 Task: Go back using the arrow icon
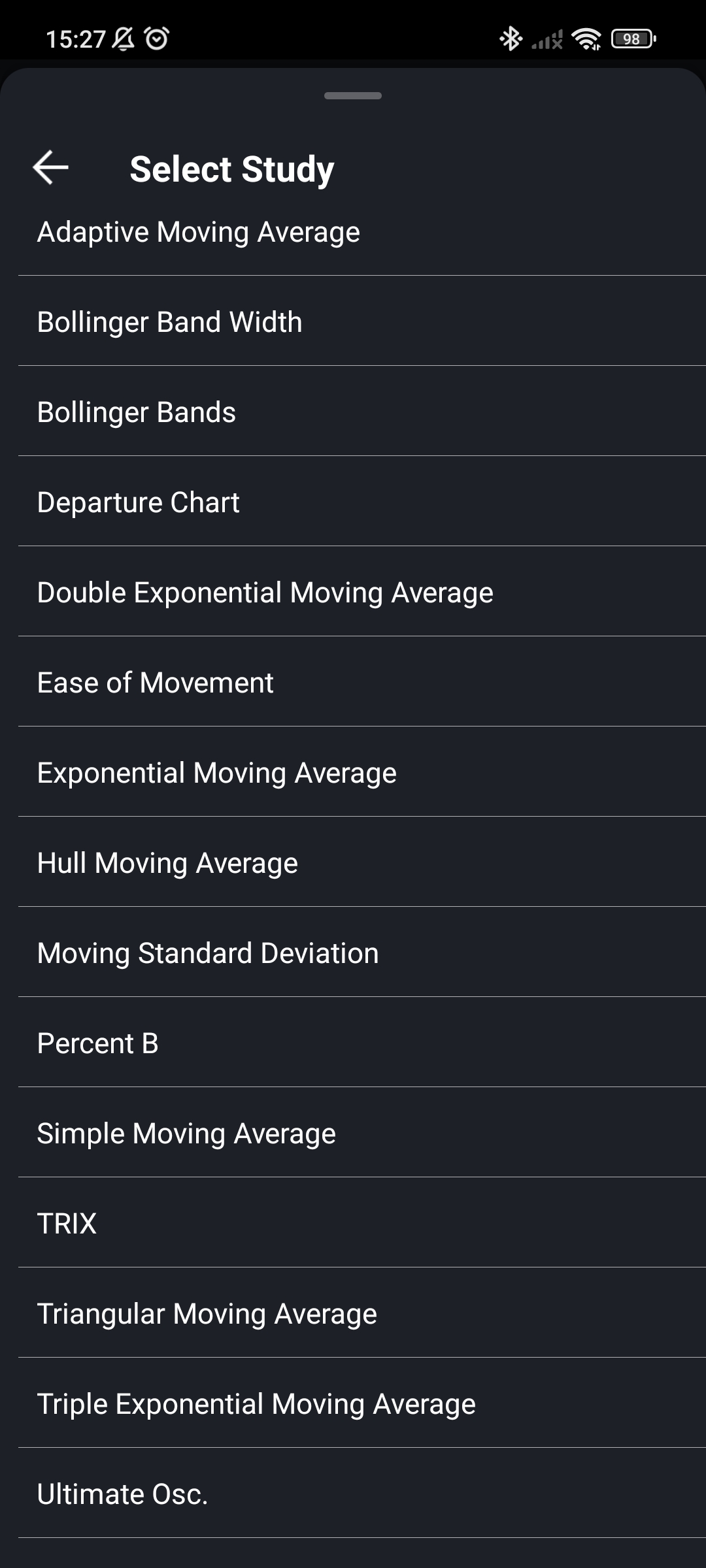point(51,168)
